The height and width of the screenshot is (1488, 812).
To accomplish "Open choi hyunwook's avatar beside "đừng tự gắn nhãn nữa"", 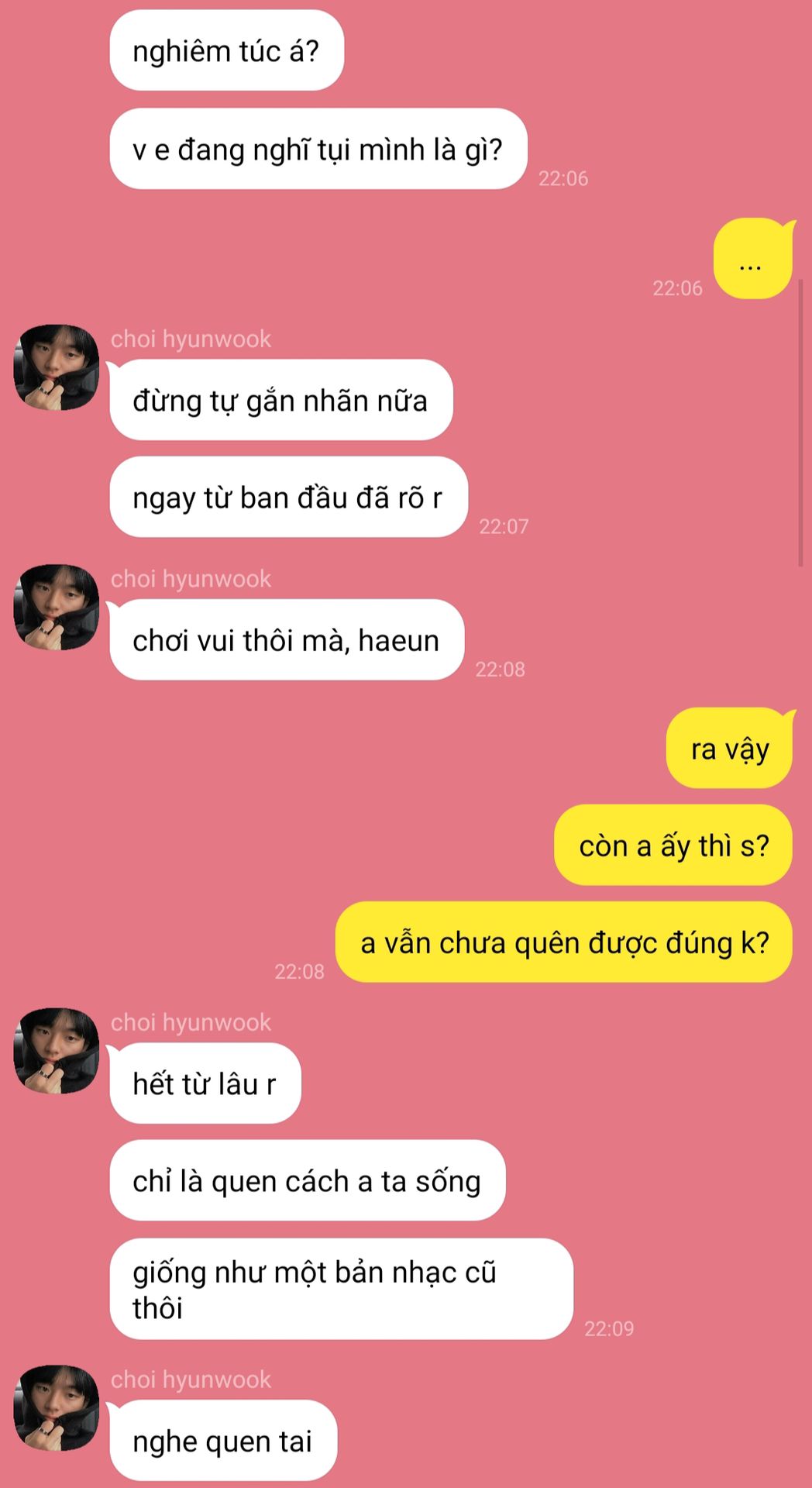I will point(56,367).
